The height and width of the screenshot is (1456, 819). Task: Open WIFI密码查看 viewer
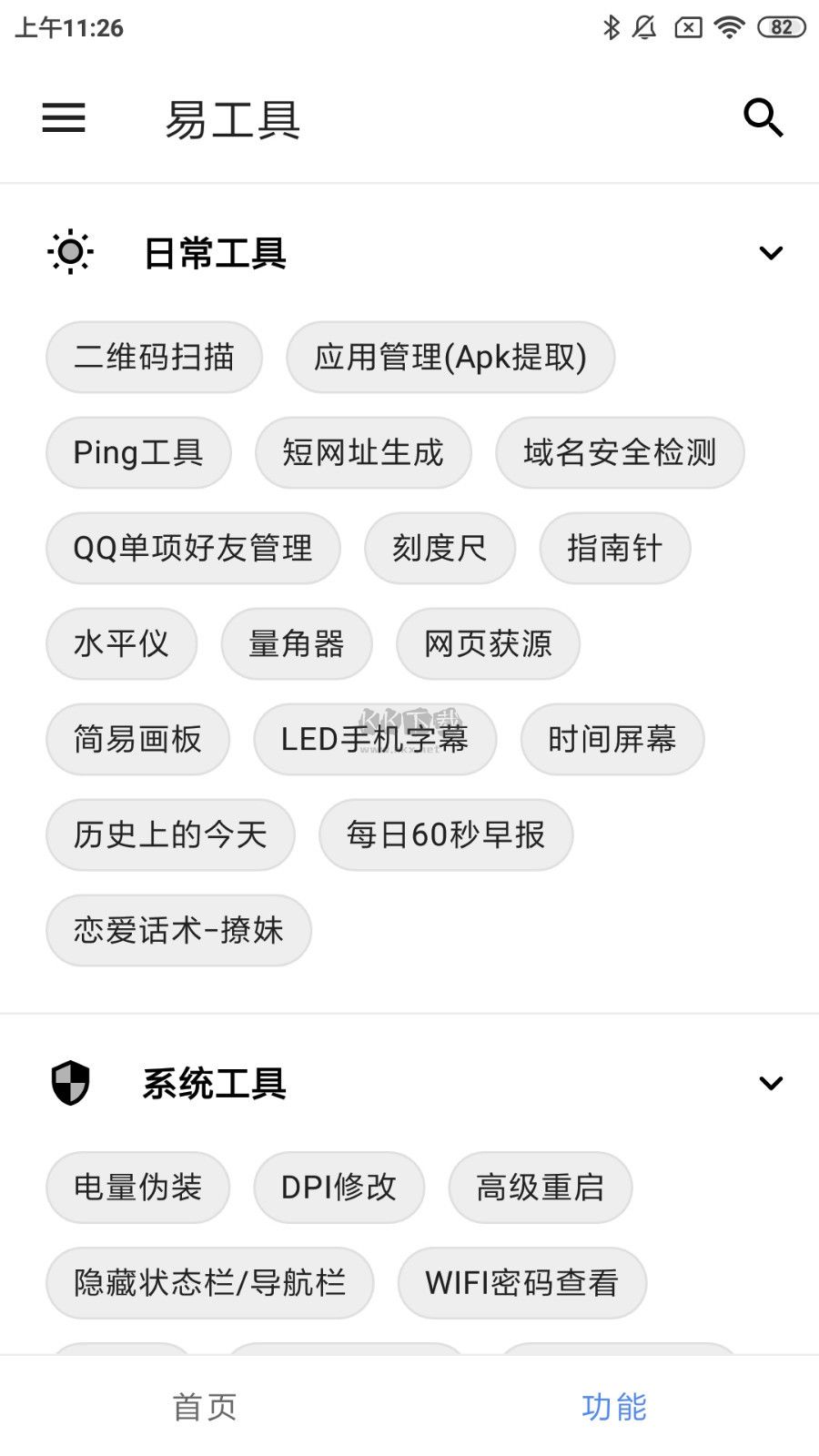coord(521,1283)
